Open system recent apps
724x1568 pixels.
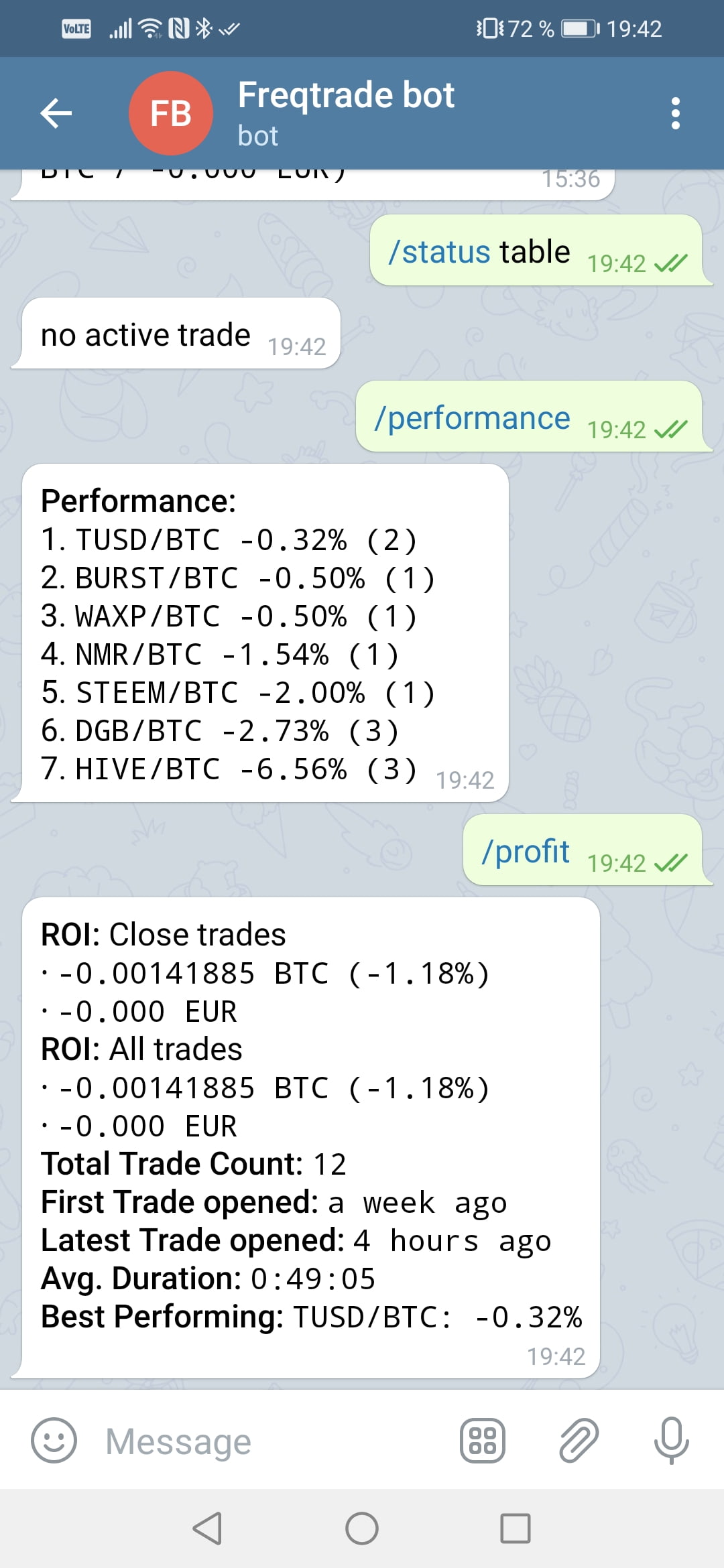coord(516,1528)
